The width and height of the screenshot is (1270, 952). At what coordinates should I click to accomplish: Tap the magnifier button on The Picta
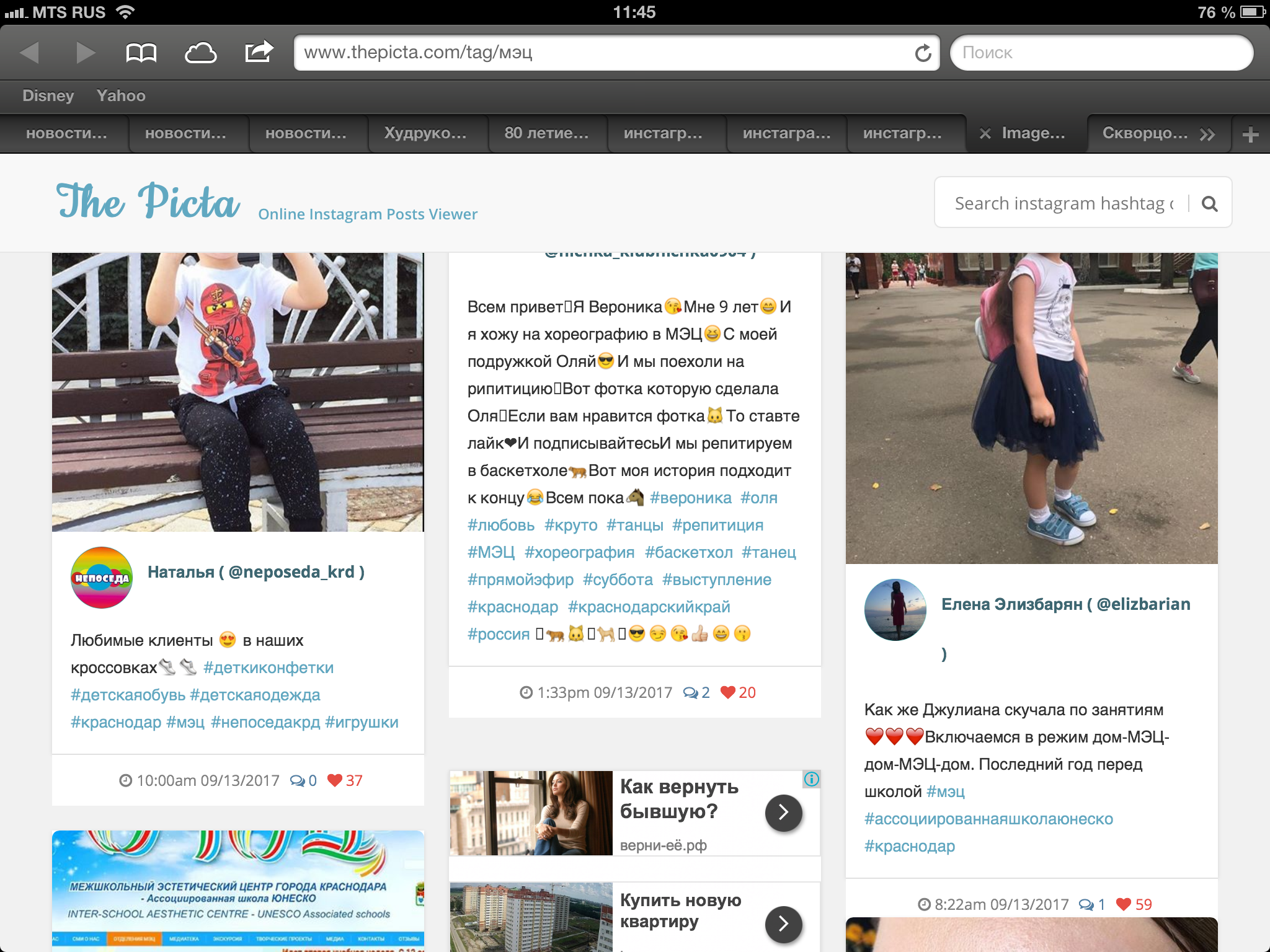coord(1209,203)
